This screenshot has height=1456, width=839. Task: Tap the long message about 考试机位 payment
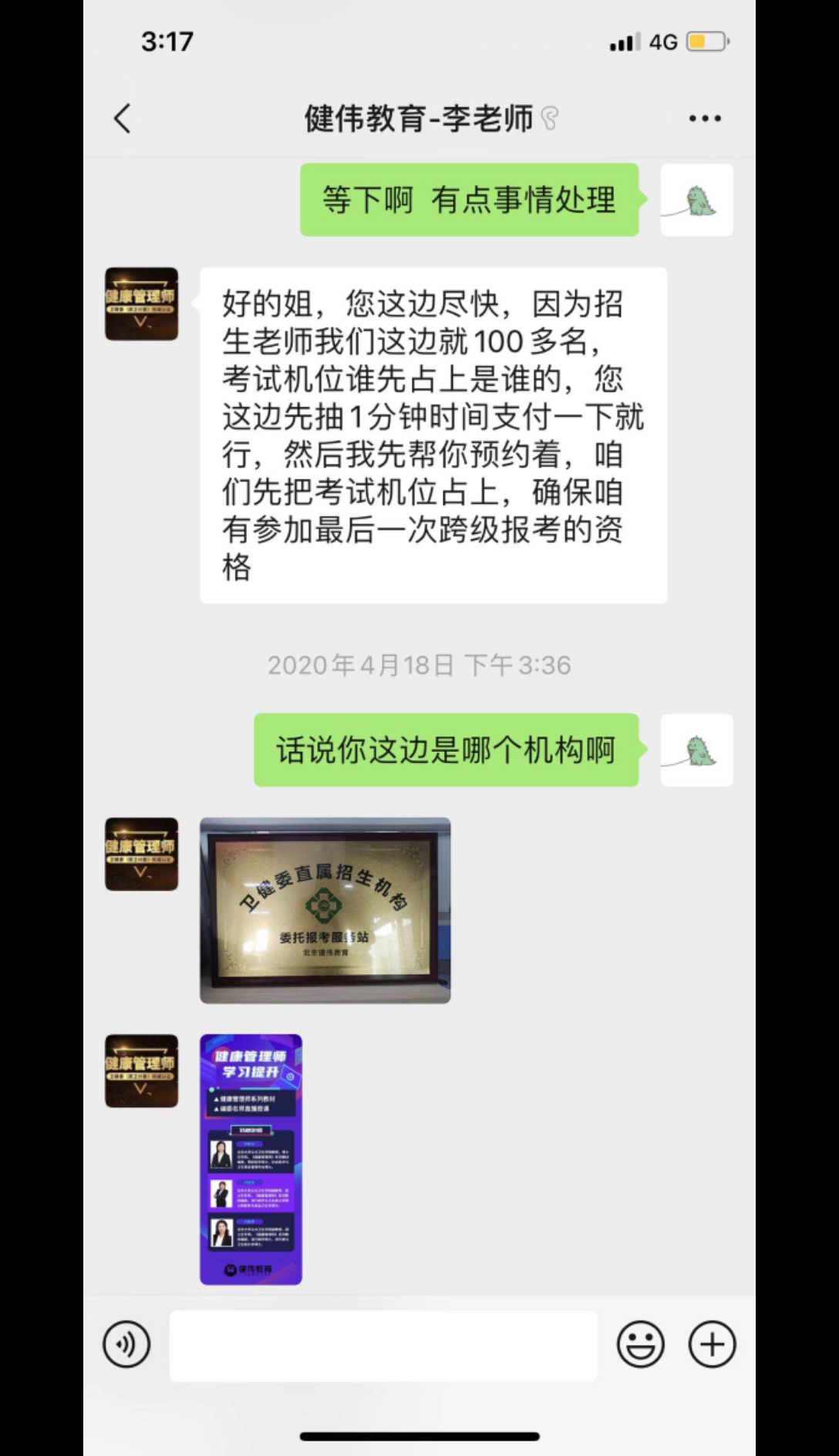click(432, 436)
